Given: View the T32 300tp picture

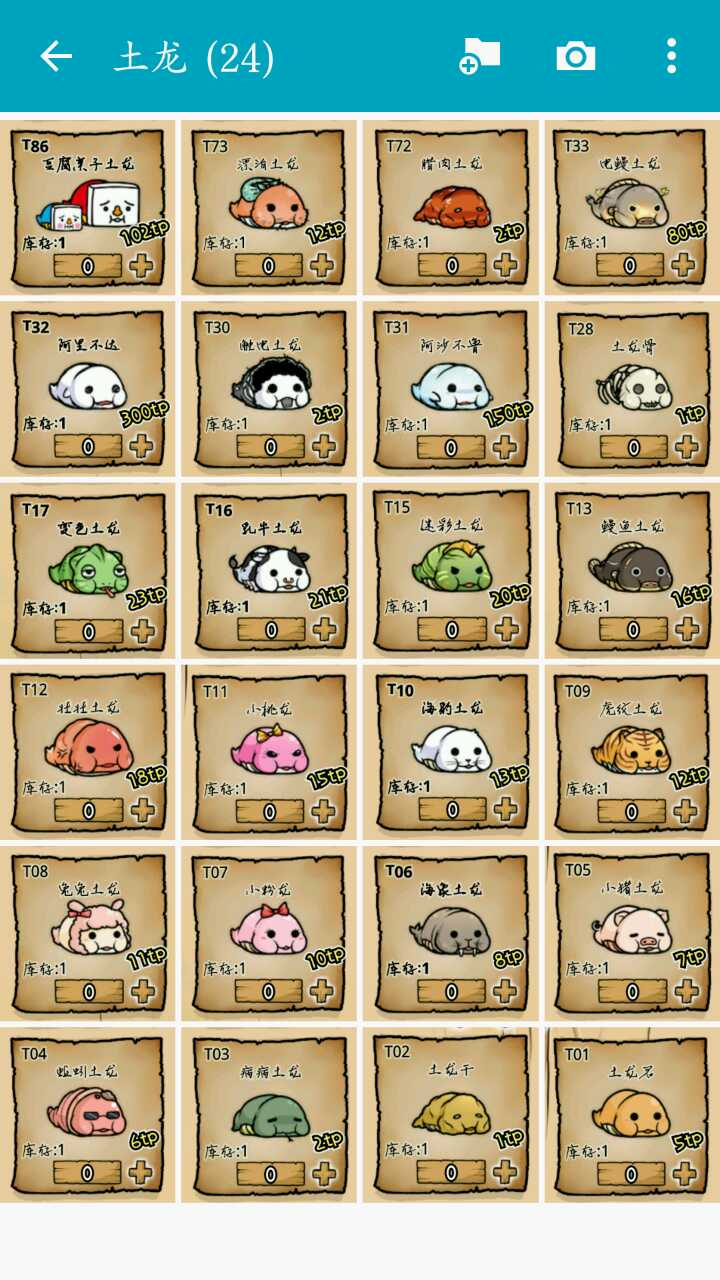Looking at the screenshot, I should click(88, 389).
